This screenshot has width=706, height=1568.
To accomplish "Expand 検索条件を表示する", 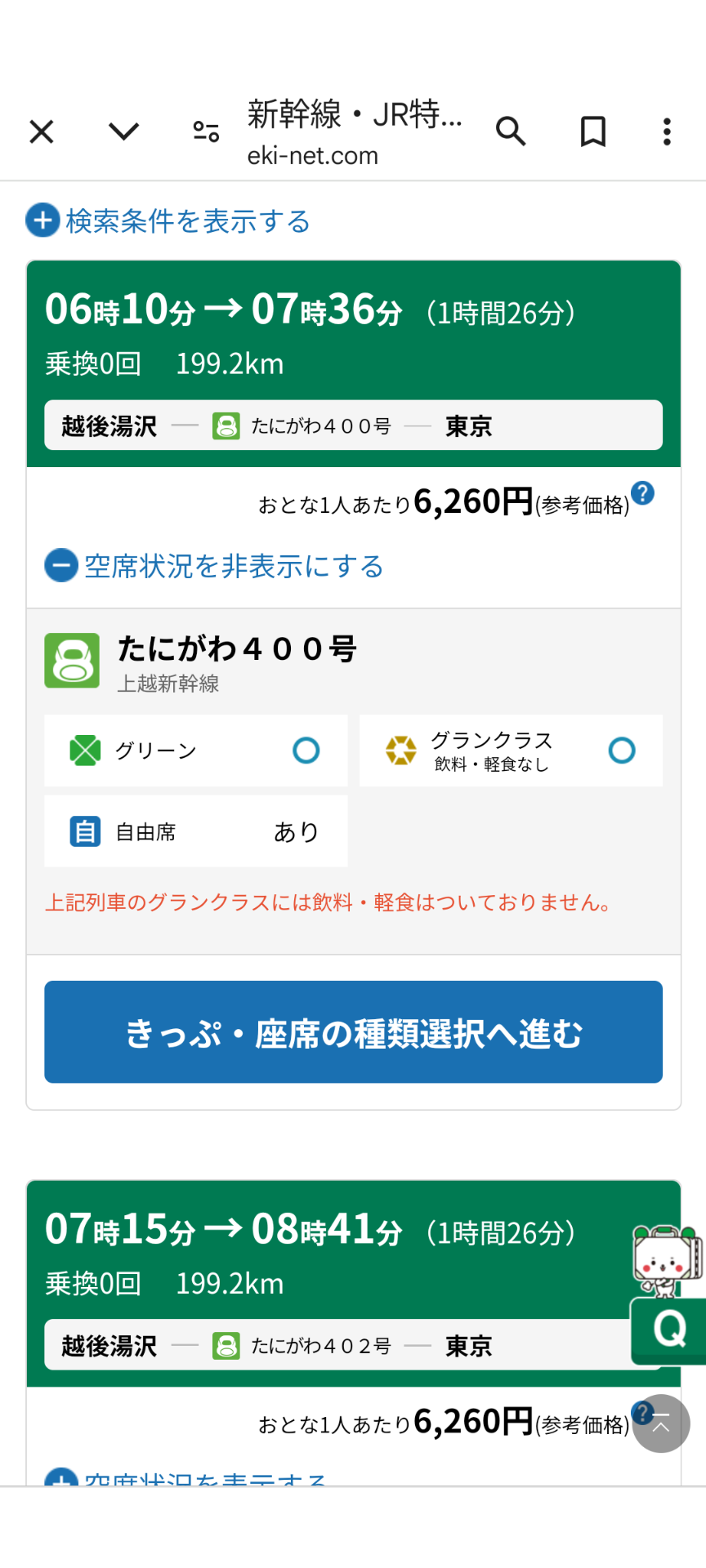I will click(x=168, y=220).
